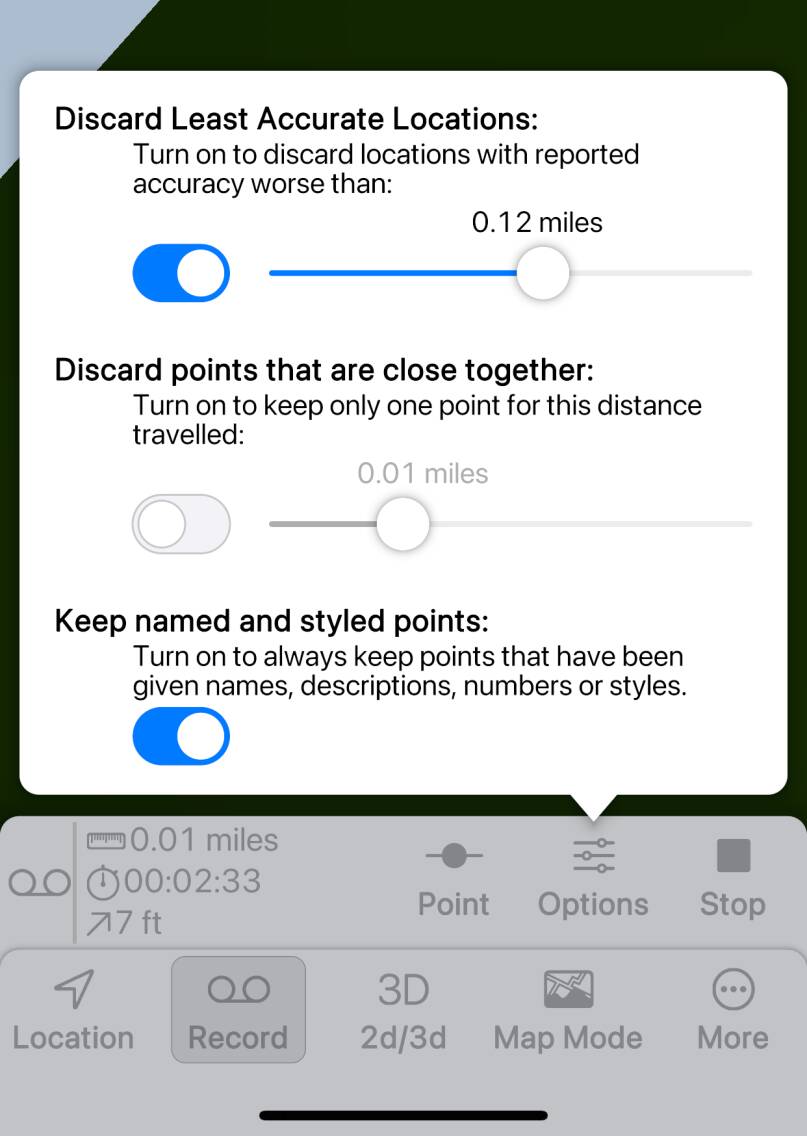Tap the Record tab
The image size is (807, 1136).
[238, 1010]
